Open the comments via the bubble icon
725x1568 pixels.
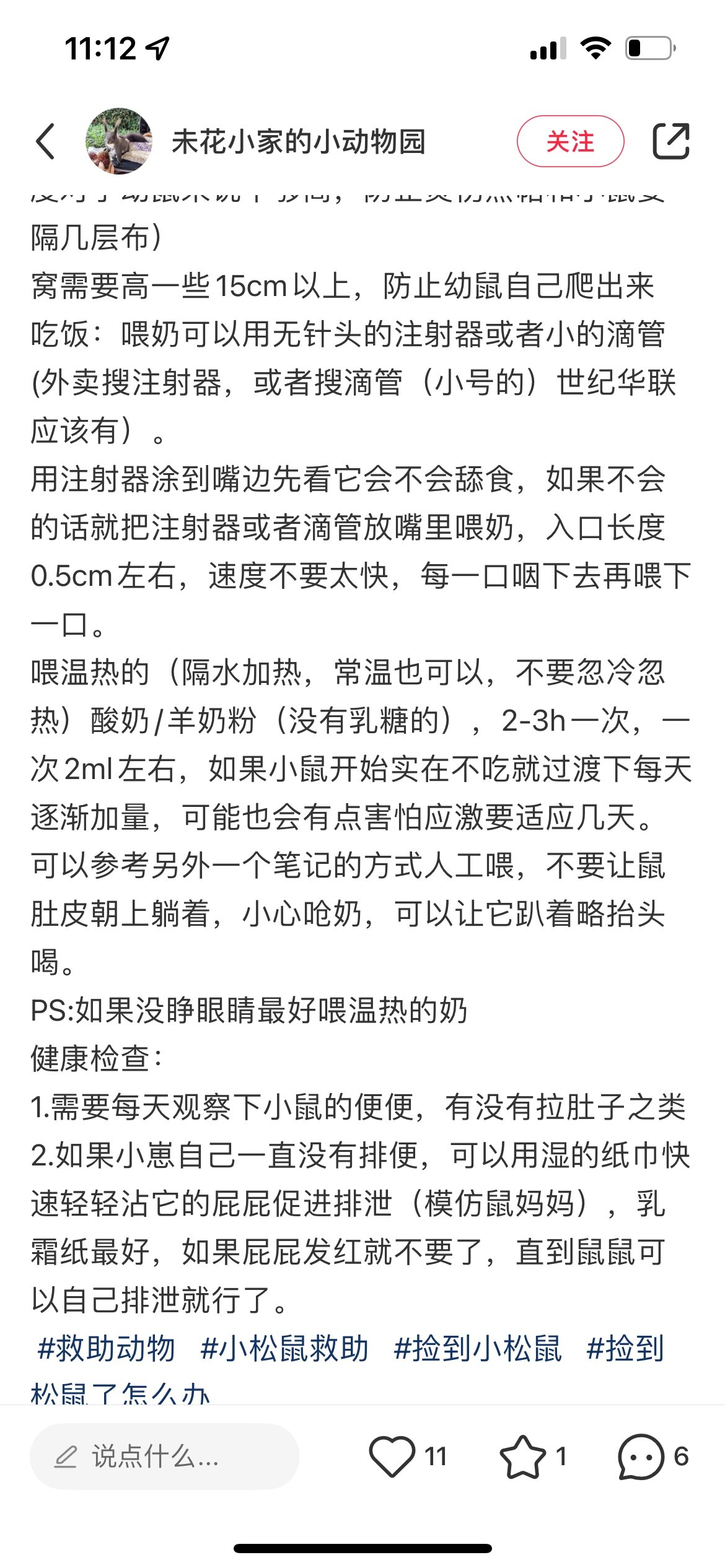641,1456
